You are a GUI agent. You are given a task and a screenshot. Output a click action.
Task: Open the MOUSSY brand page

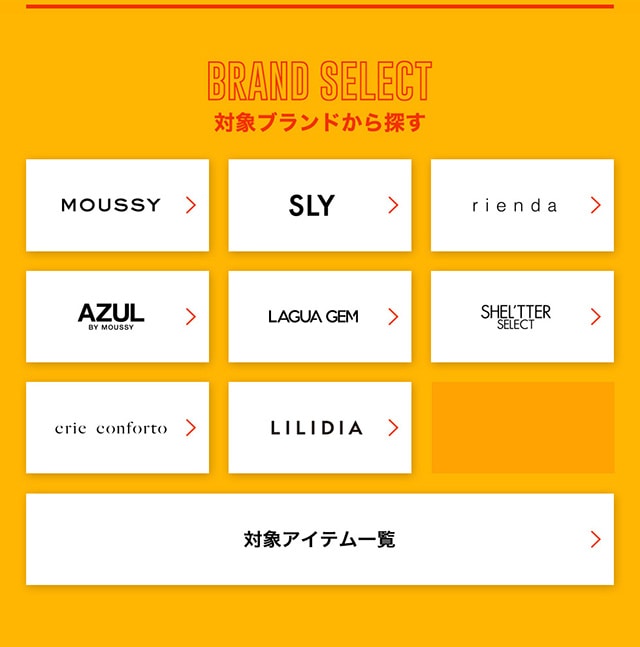point(117,205)
